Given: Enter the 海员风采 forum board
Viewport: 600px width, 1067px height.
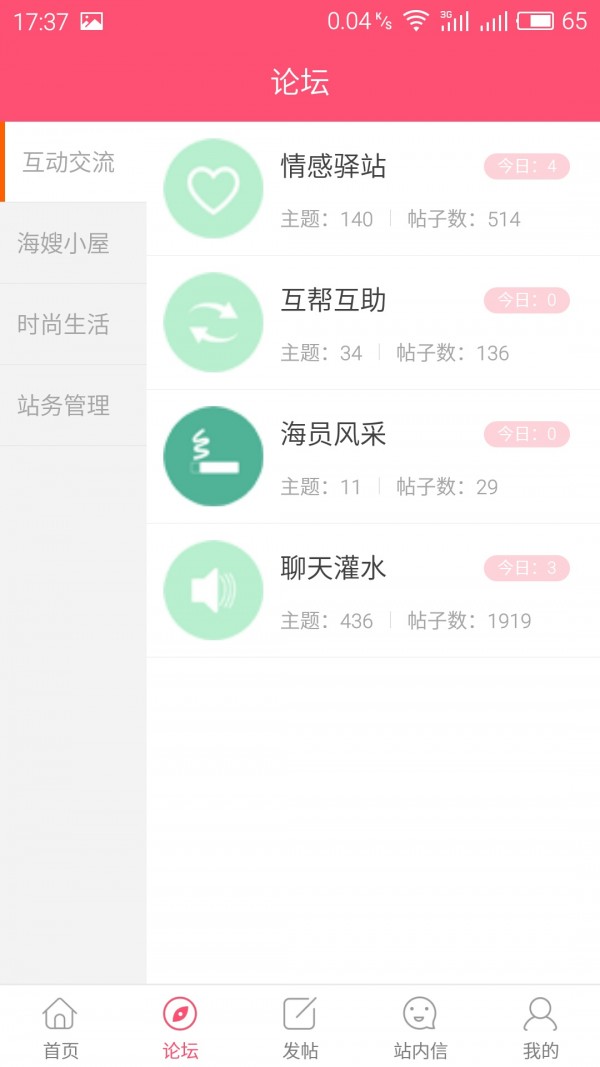Looking at the screenshot, I should tap(373, 457).
